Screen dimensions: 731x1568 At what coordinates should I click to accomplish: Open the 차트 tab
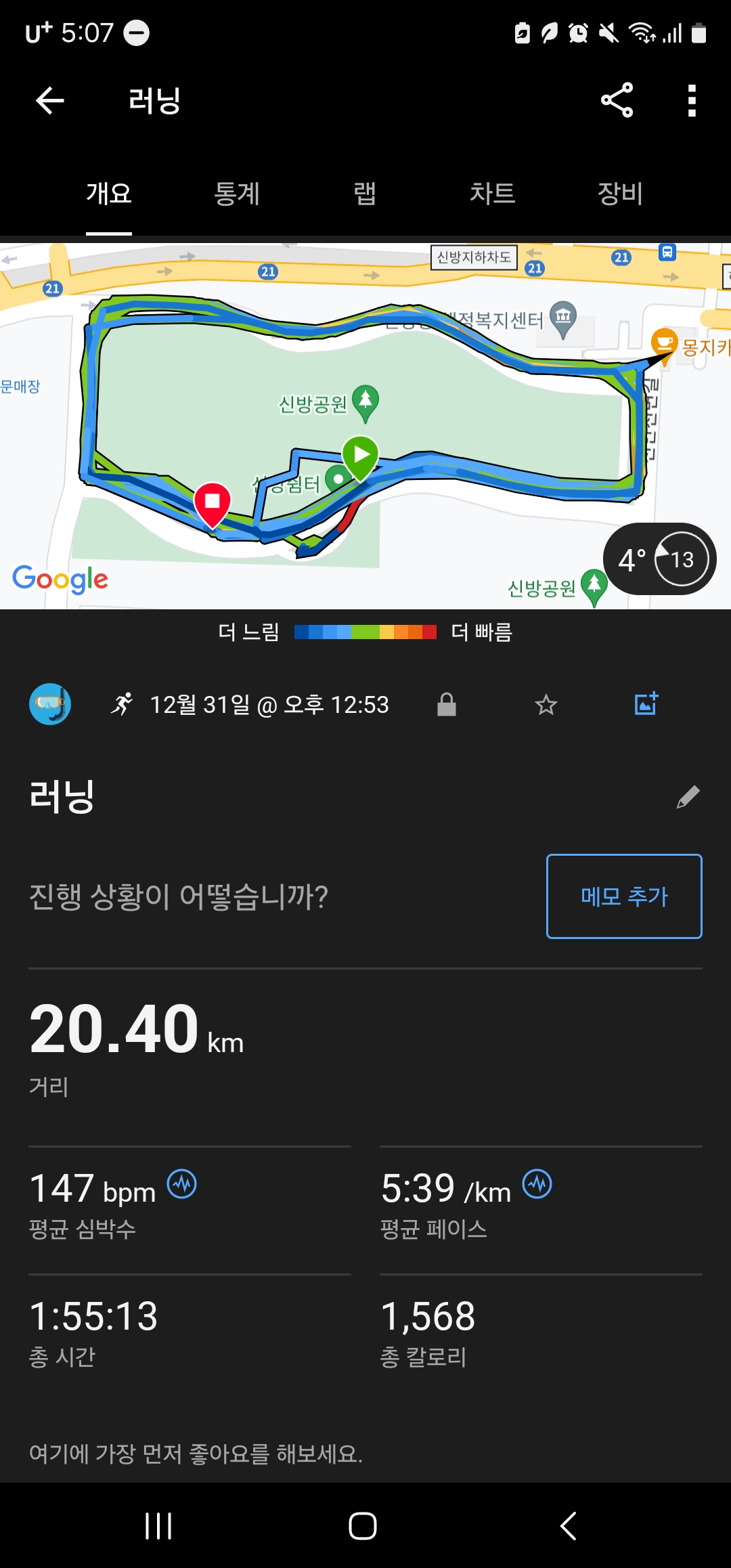coord(492,194)
